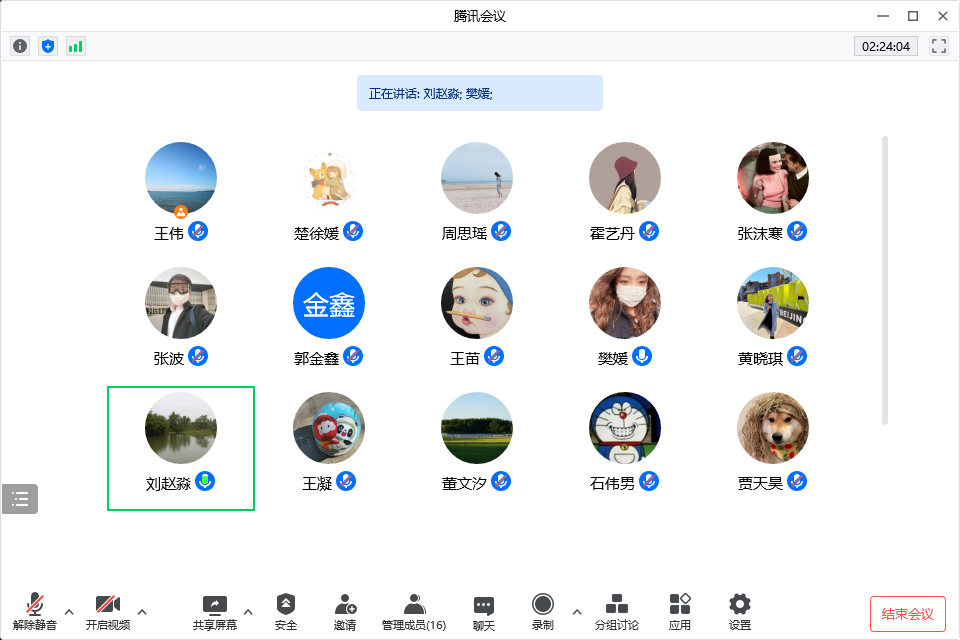Toggle the side list panel button

20,499
